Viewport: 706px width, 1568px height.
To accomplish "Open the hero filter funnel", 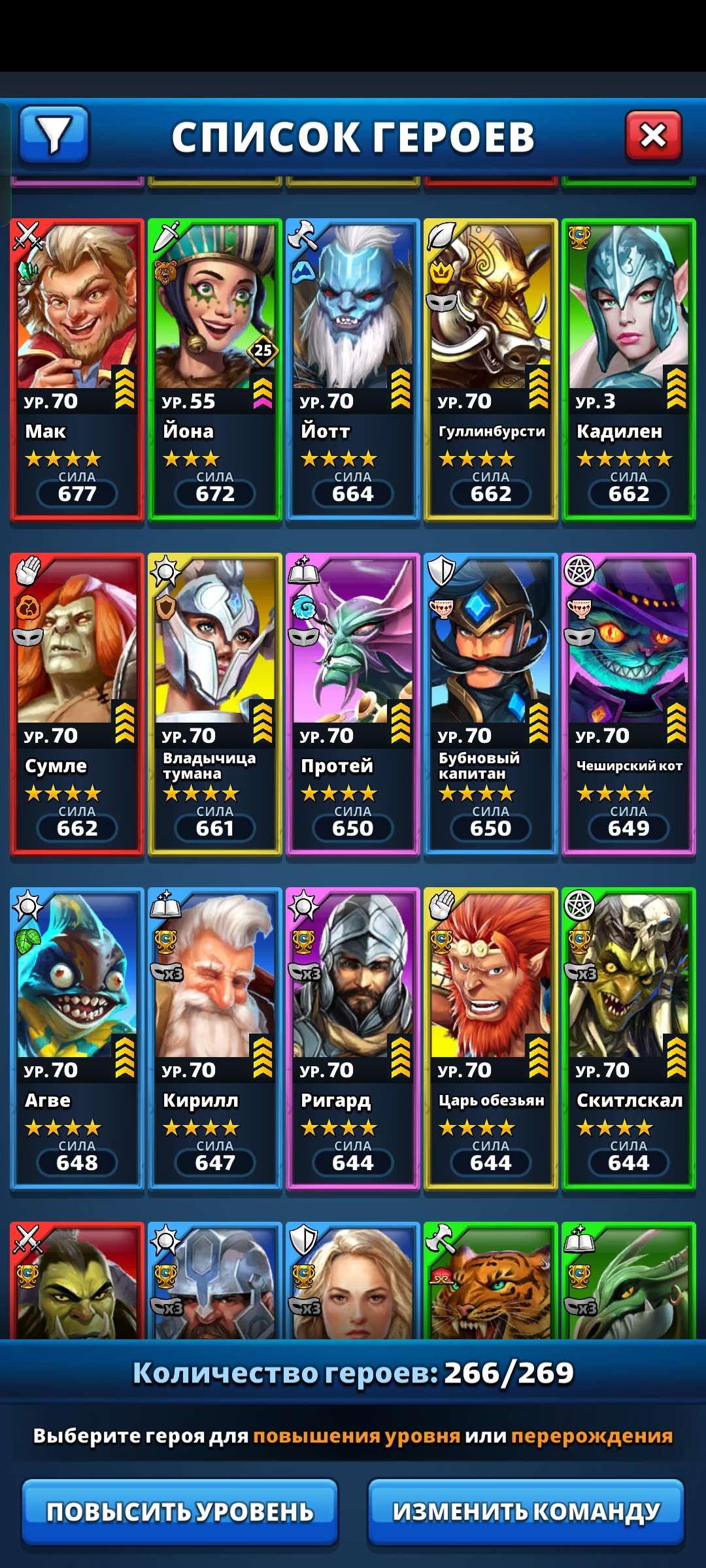I will coord(54,135).
